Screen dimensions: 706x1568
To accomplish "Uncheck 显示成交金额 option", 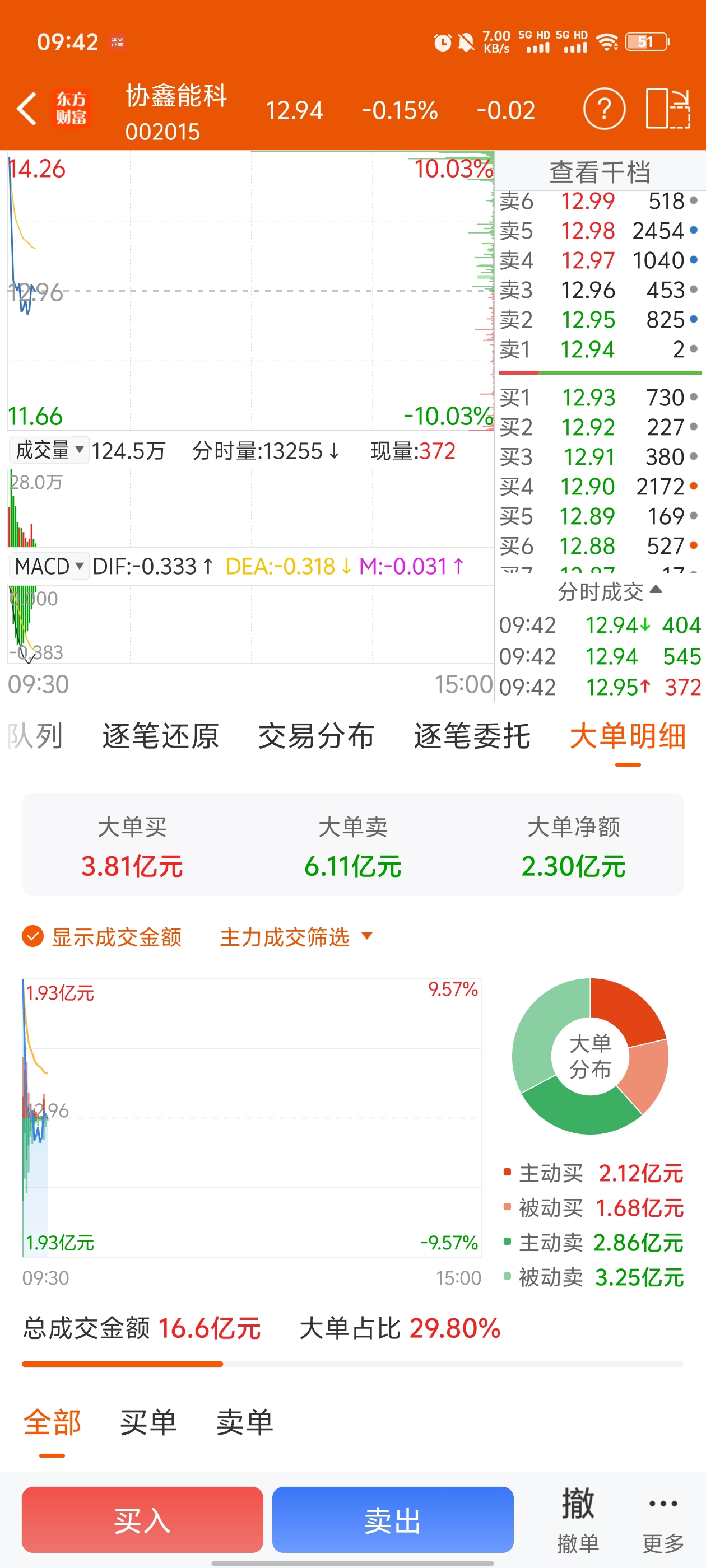I will pos(102,937).
